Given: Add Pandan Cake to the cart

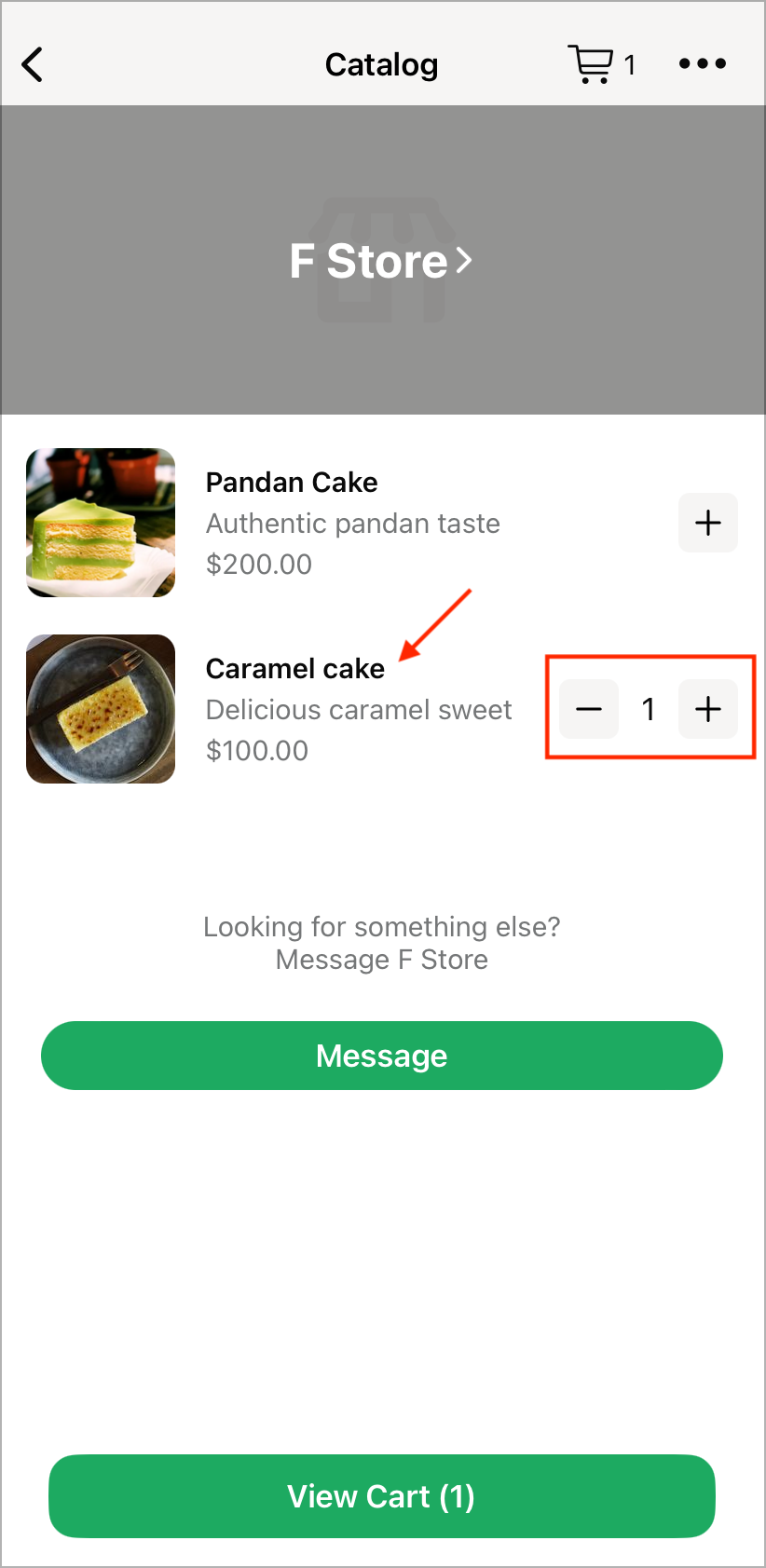Looking at the screenshot, I should (708, 523).
